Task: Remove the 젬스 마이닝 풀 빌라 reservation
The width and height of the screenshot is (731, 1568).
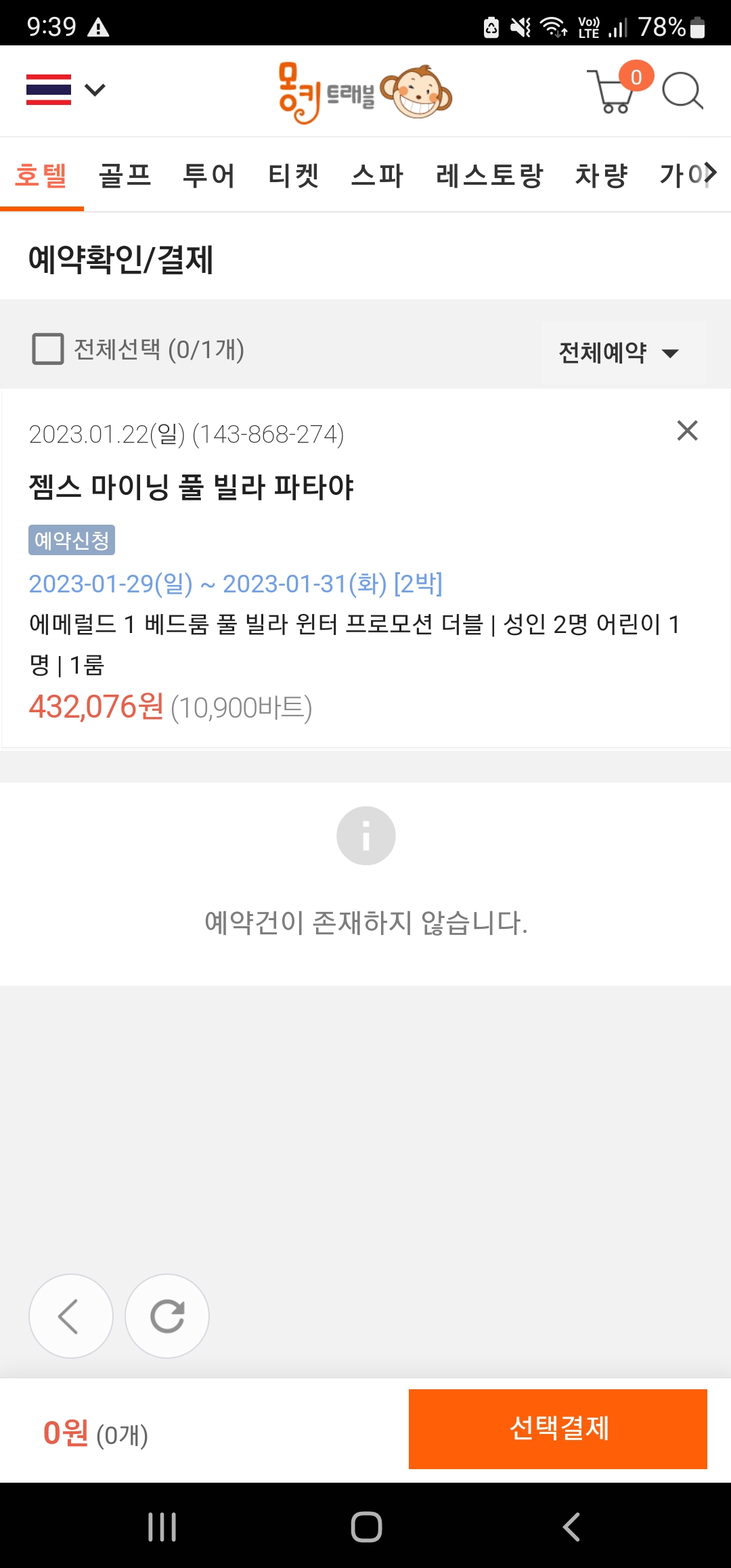Action: click(x=687, y=431)
